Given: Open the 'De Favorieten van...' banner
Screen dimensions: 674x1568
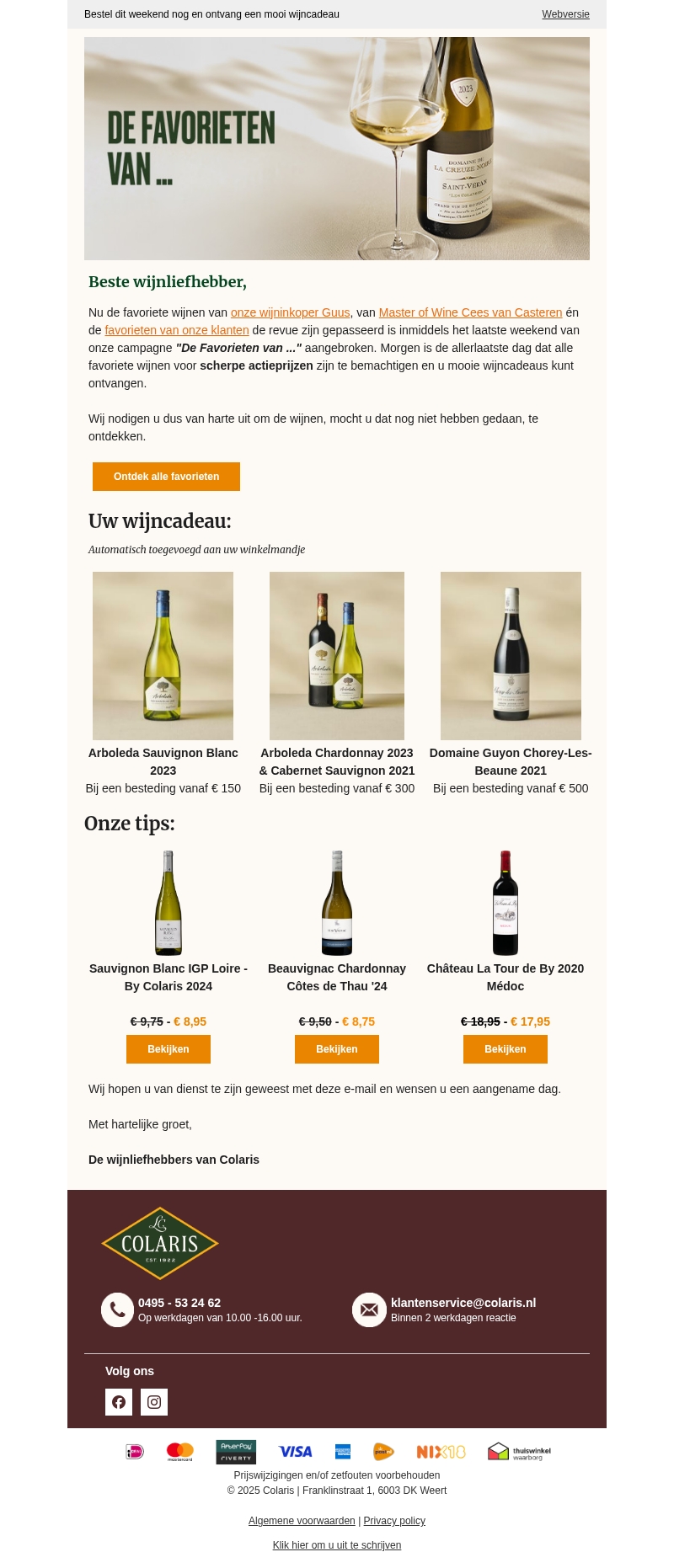Looking at the screenshot, I should 337,148.
